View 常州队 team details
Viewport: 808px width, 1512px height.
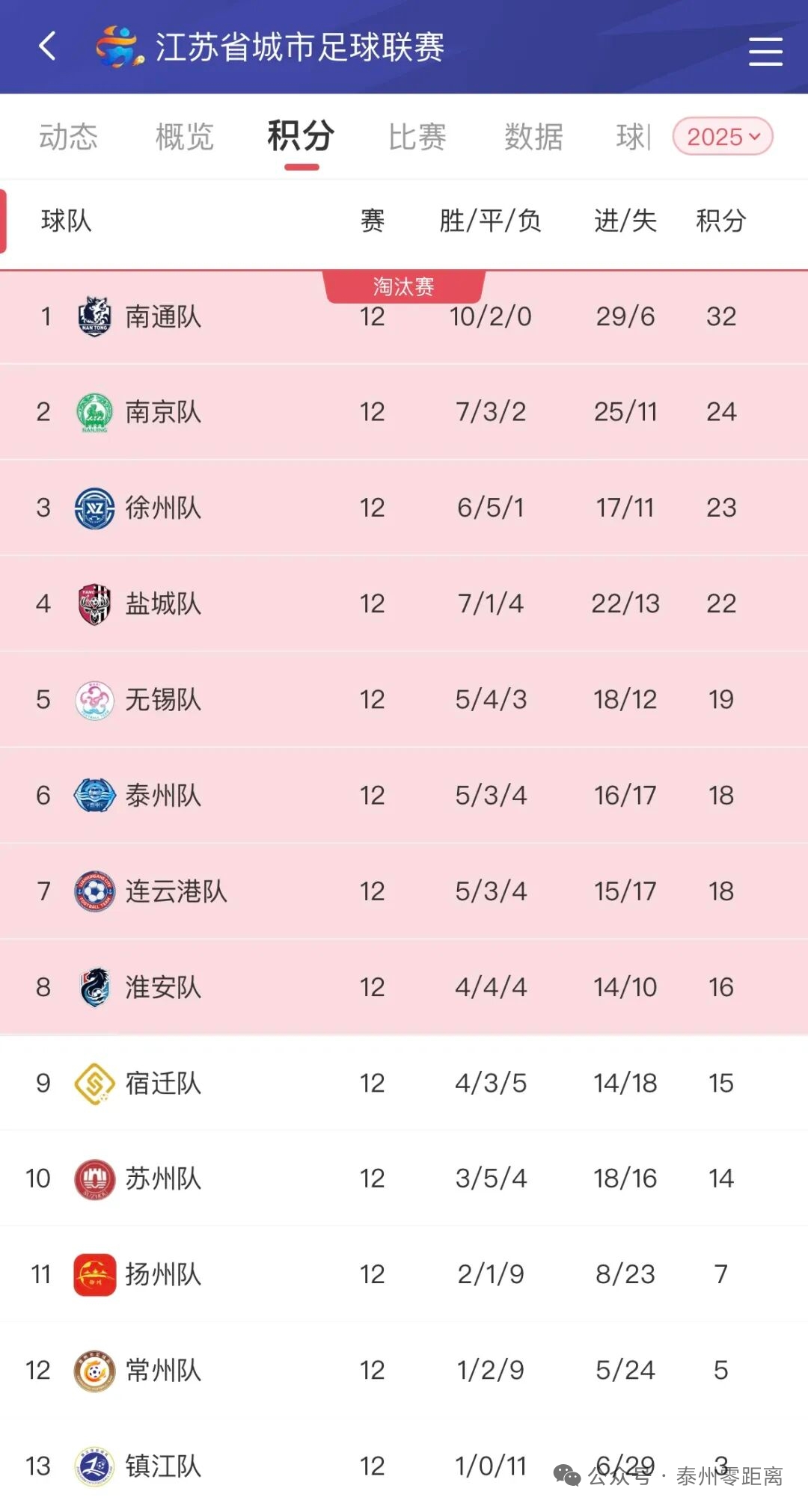(163, 1370)
